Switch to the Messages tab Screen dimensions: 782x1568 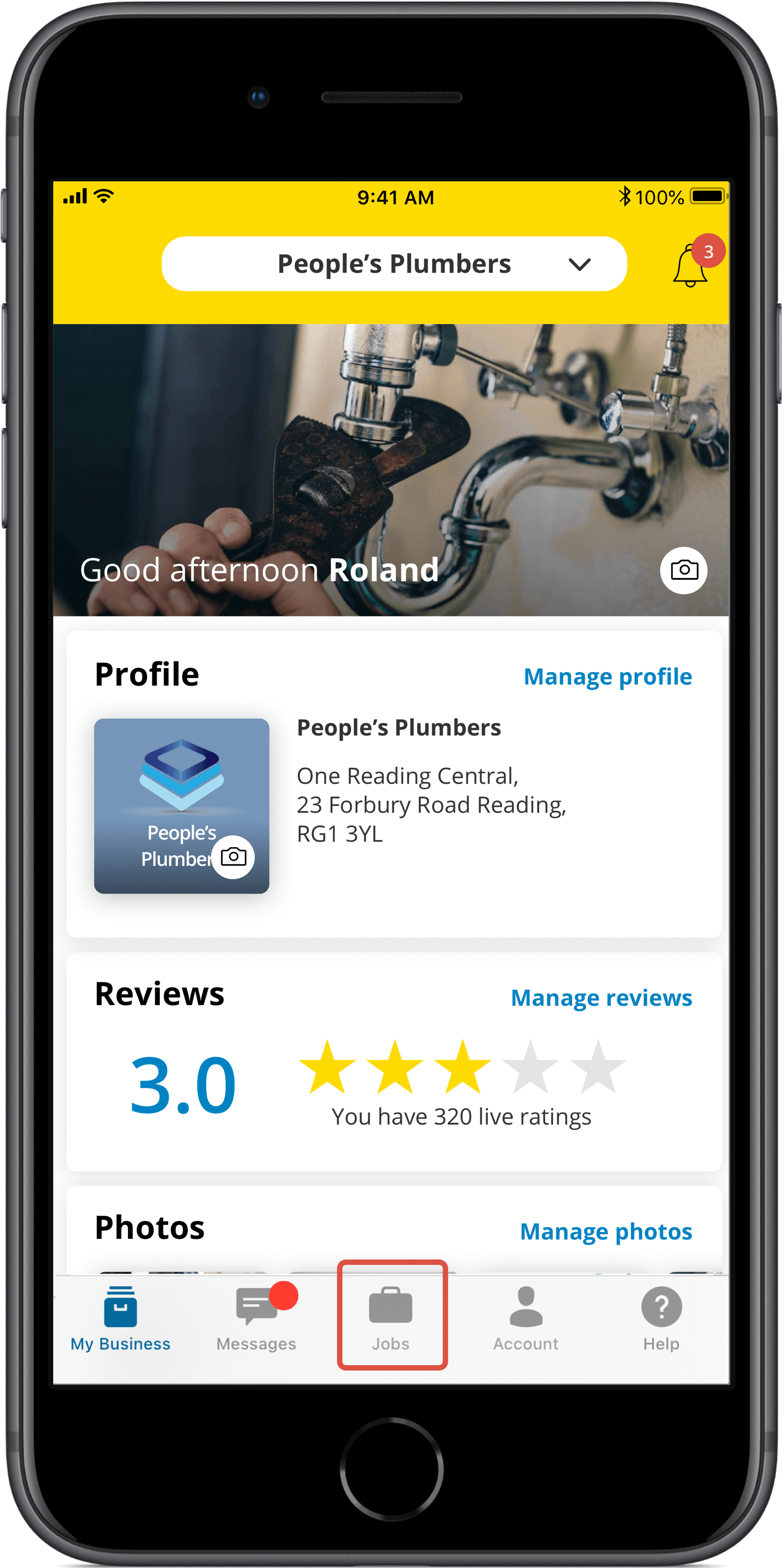256,1317
